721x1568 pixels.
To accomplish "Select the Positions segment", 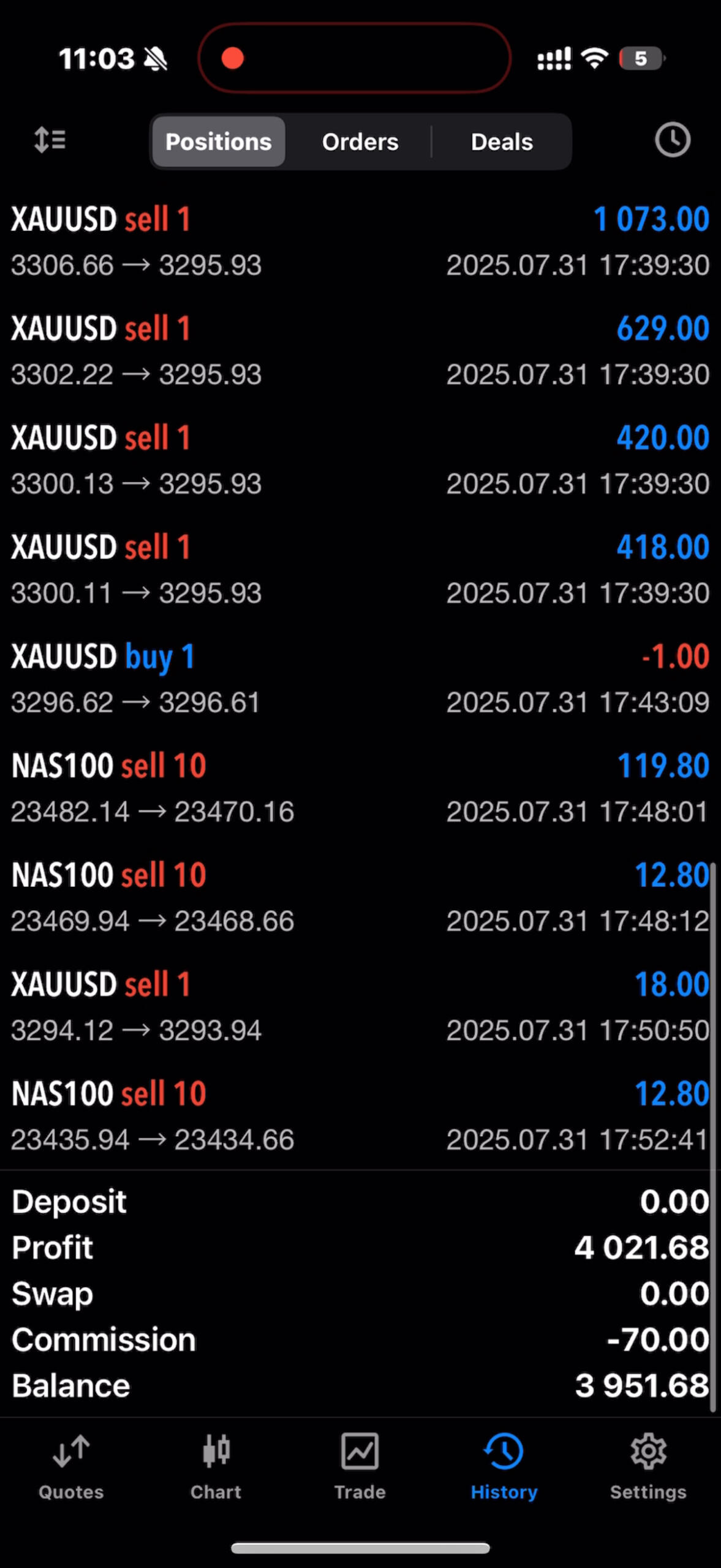I will coord(219,141).
